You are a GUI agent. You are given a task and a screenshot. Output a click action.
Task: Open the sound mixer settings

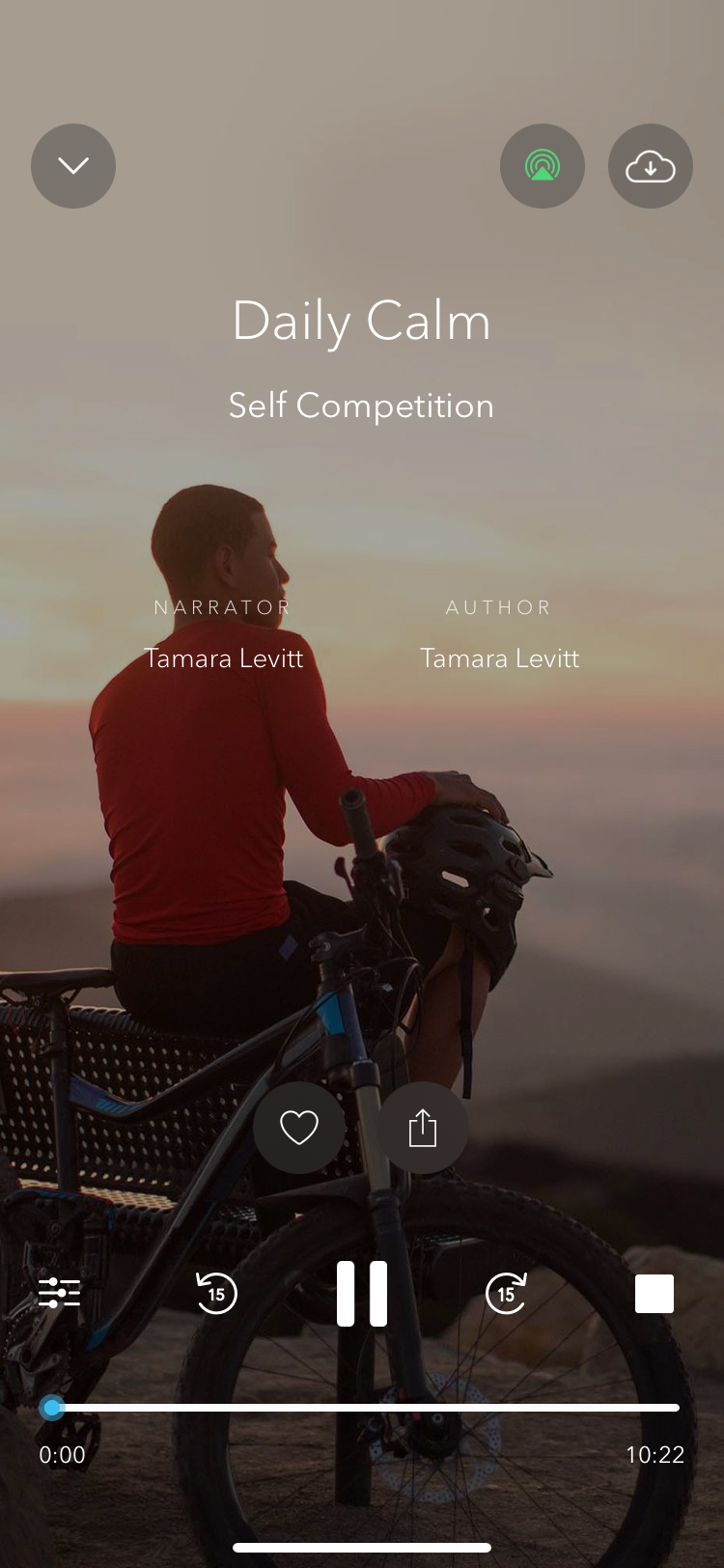[60, 1292]
